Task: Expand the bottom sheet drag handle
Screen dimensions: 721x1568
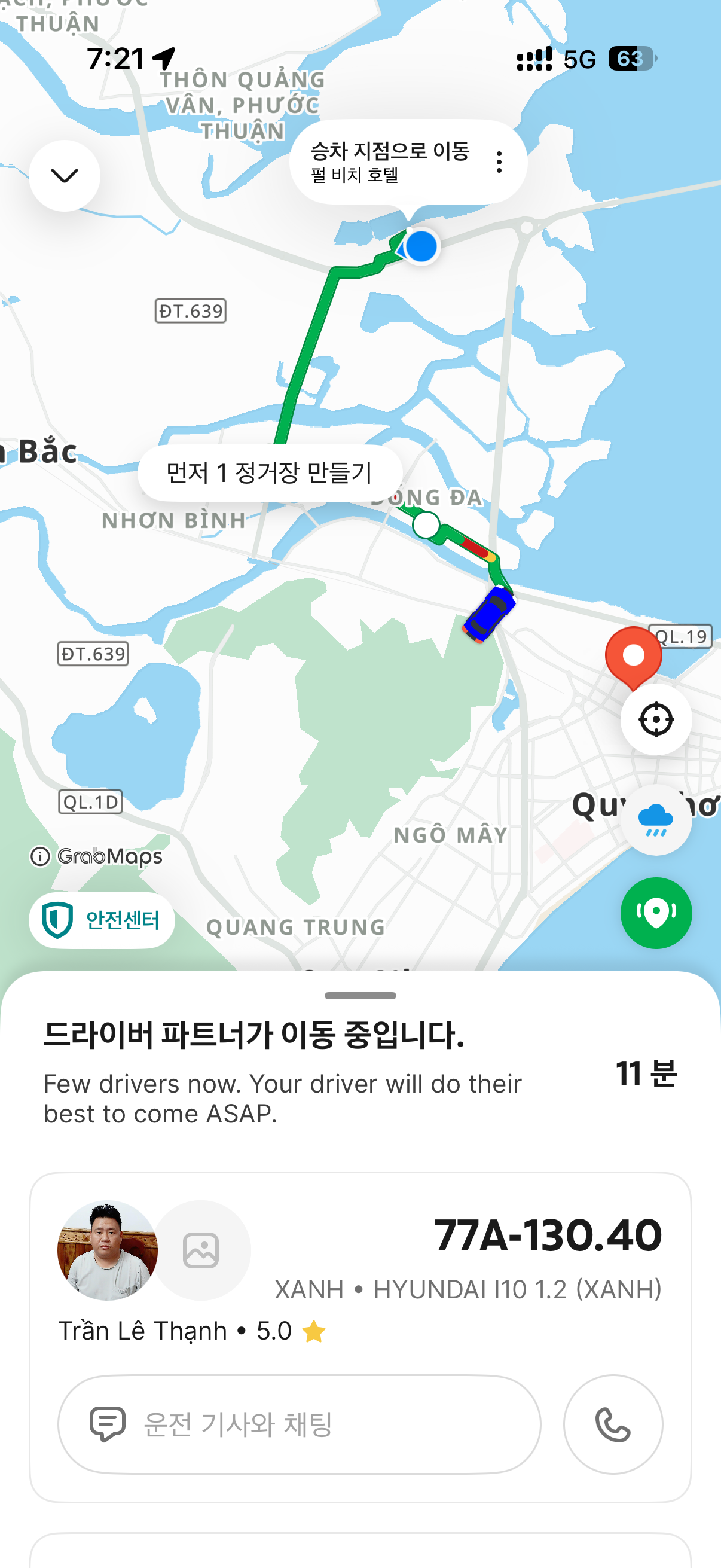Action: point(360,996)
